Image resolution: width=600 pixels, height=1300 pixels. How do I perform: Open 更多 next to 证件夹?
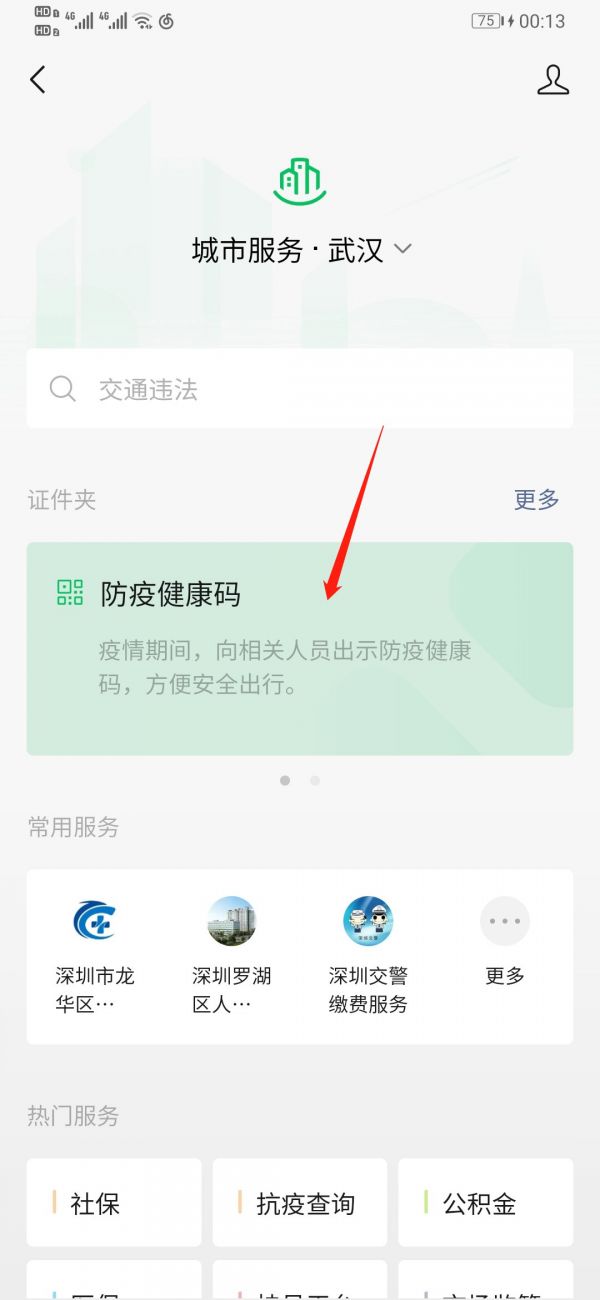click(536, 500)
